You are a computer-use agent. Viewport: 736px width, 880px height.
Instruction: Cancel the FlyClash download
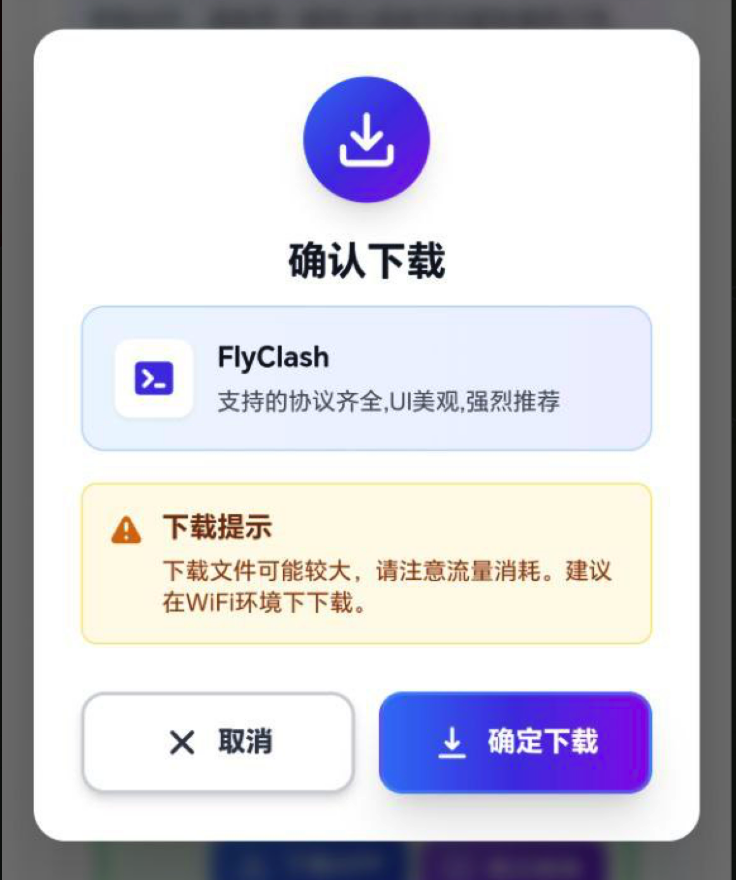217,742
